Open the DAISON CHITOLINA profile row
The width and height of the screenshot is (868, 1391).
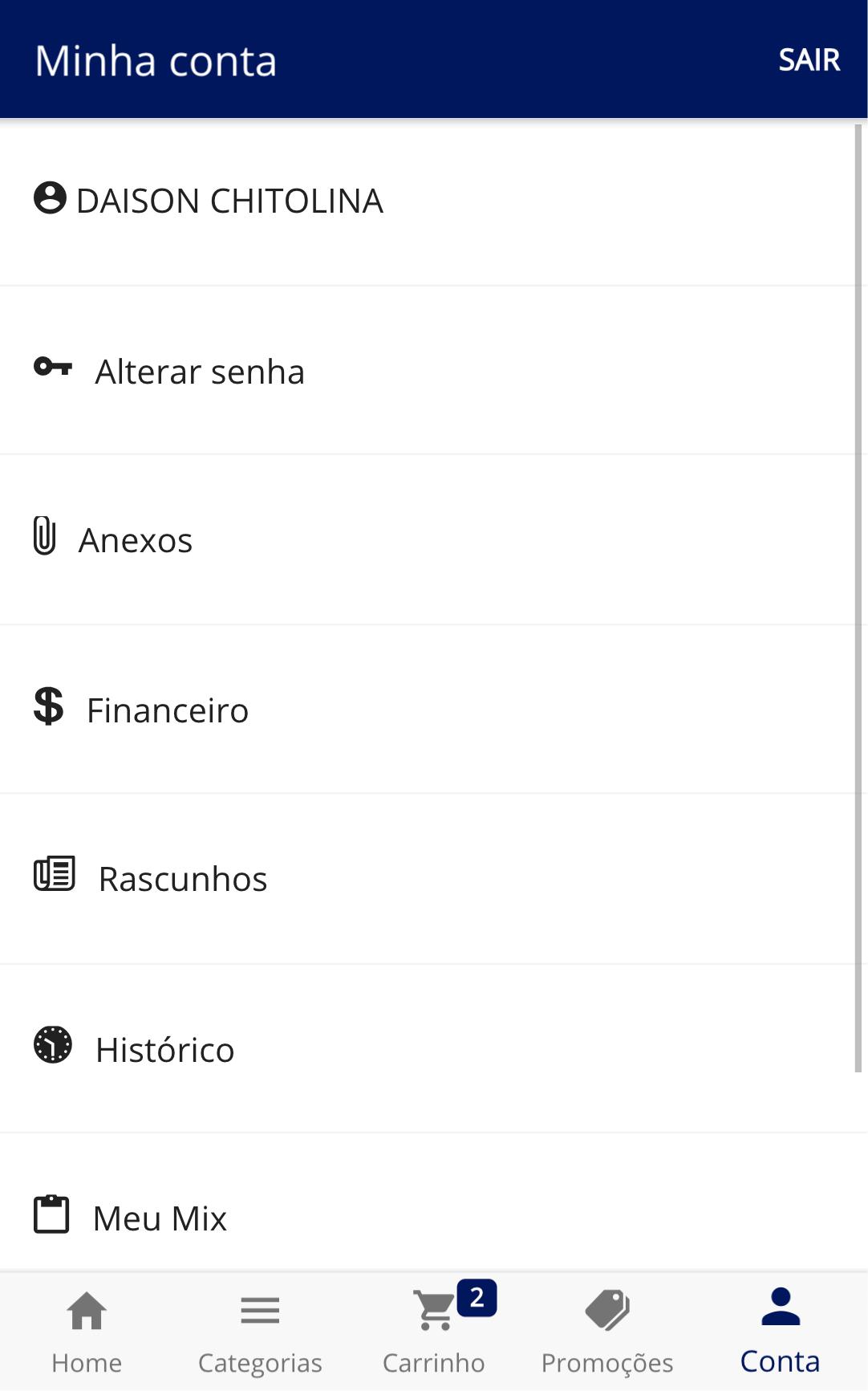tap(428, 201)
